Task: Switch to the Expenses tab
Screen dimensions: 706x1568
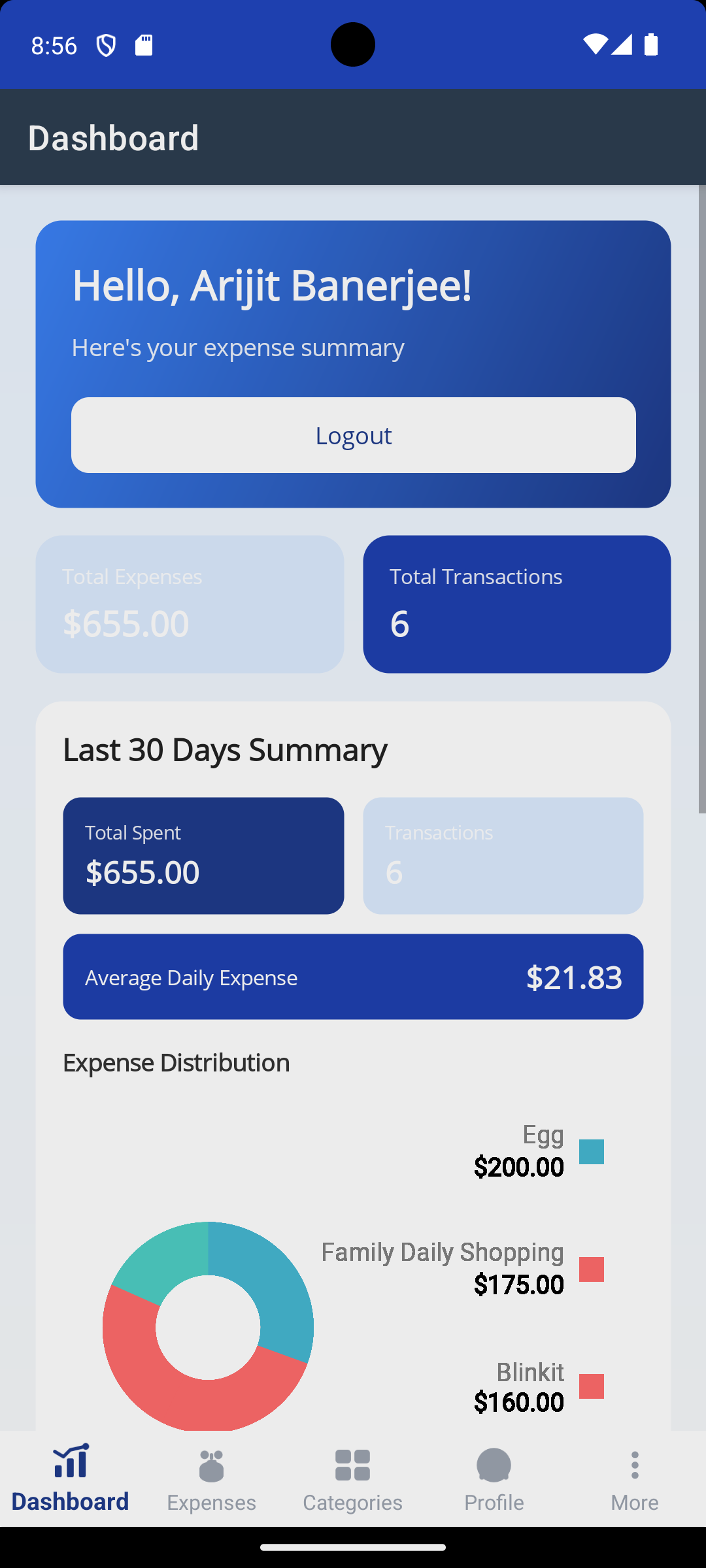Action: pos(211,1480)
